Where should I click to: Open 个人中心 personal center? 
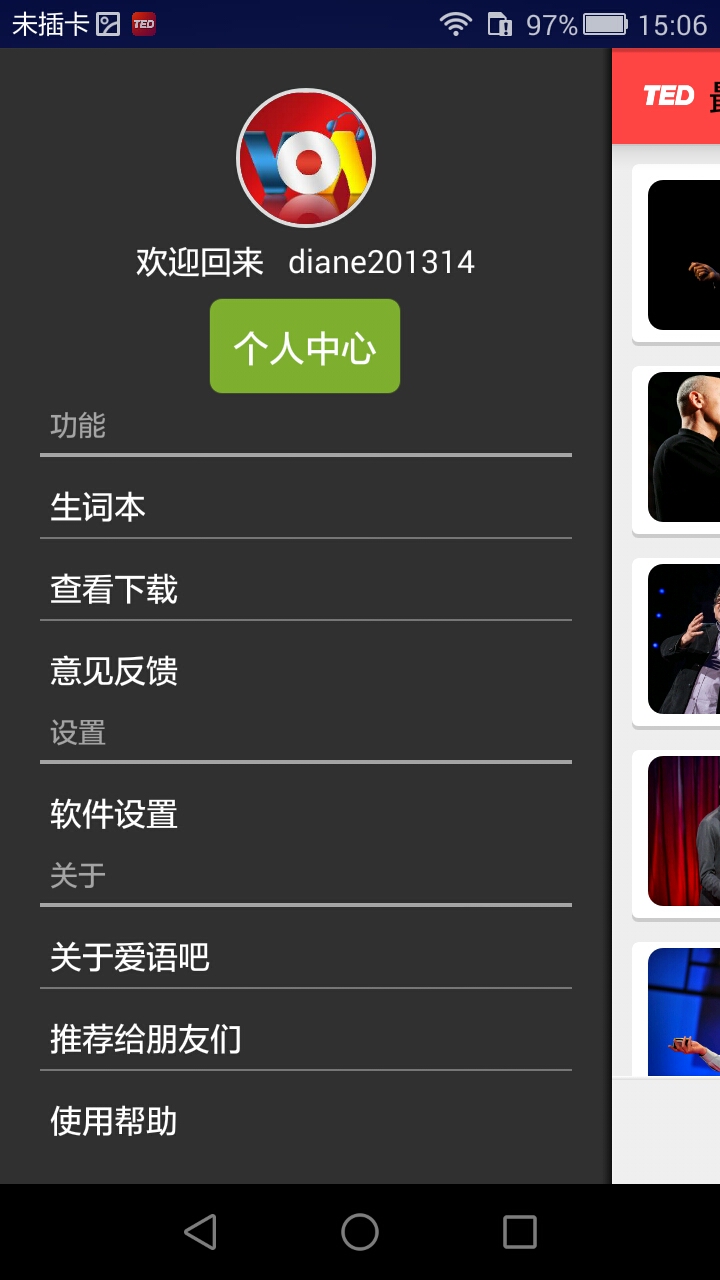[x=305, y=346]
